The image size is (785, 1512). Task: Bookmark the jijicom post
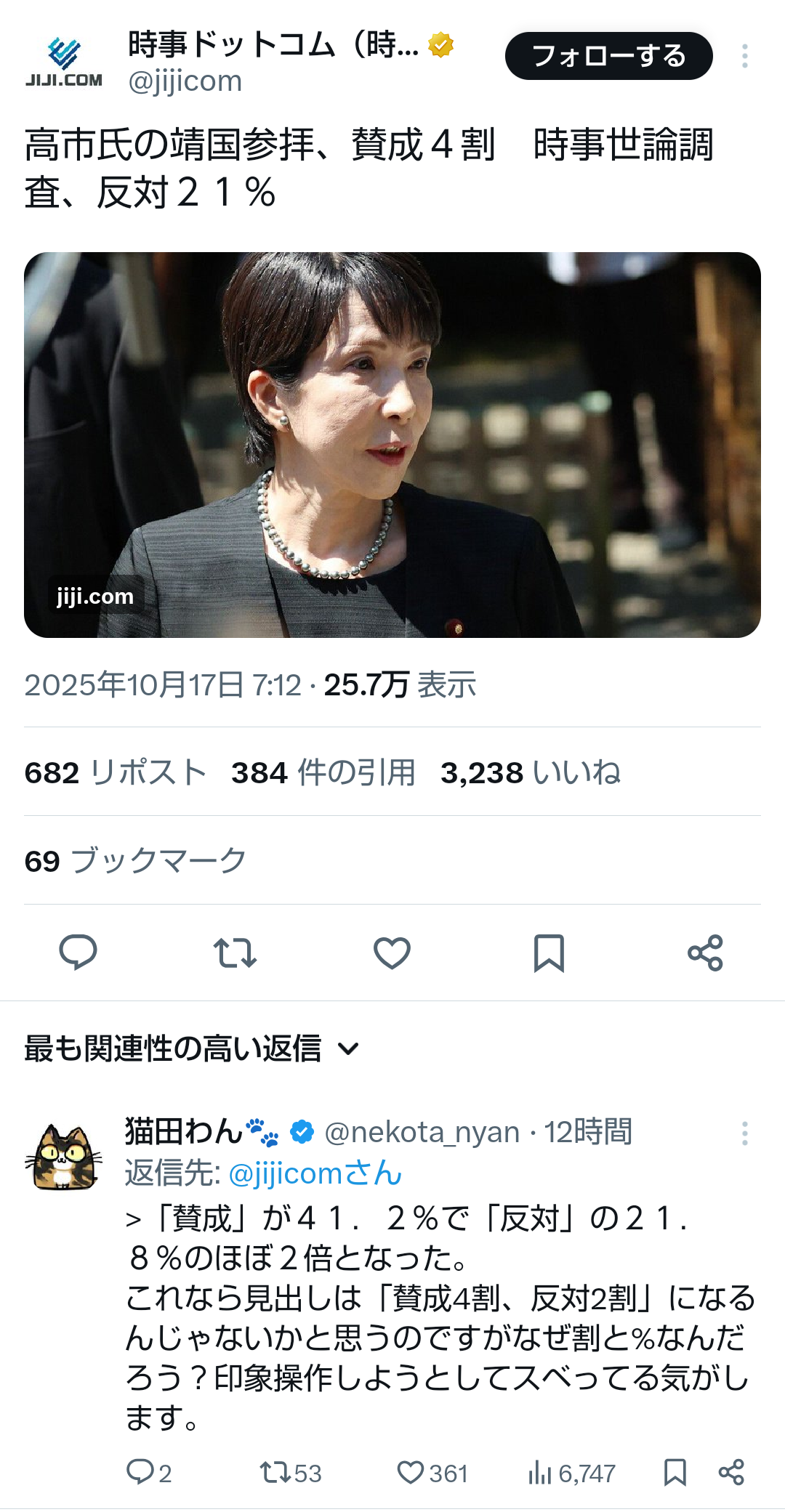click(x=549, y=953)
